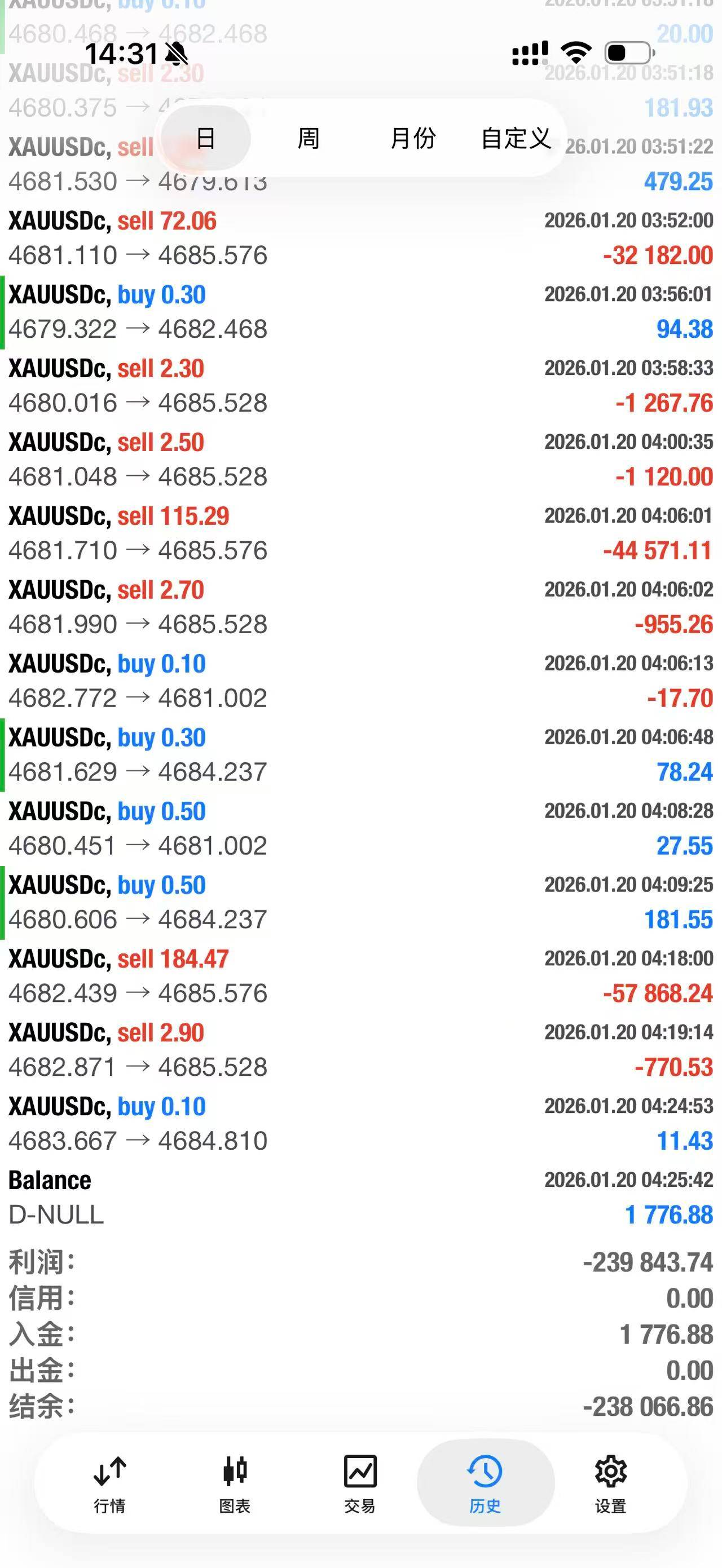
Task: Open the buy 0.10 trade at 04:24:53
Action: (360, 1124)
